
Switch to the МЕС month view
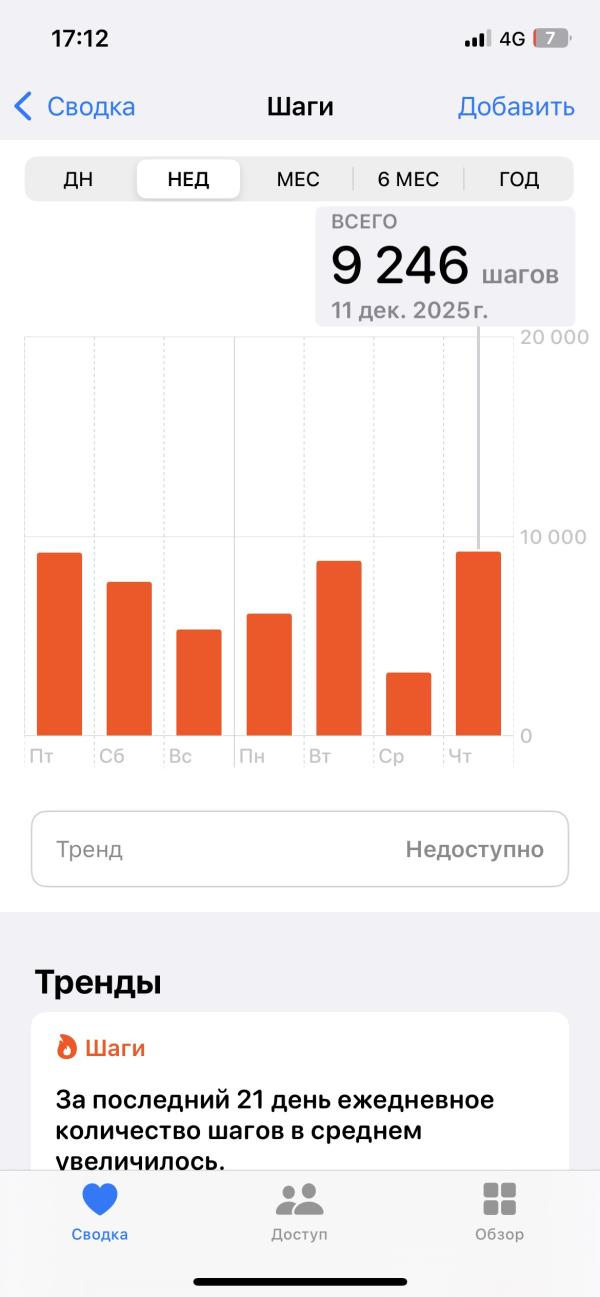click(x=298, y=180)
